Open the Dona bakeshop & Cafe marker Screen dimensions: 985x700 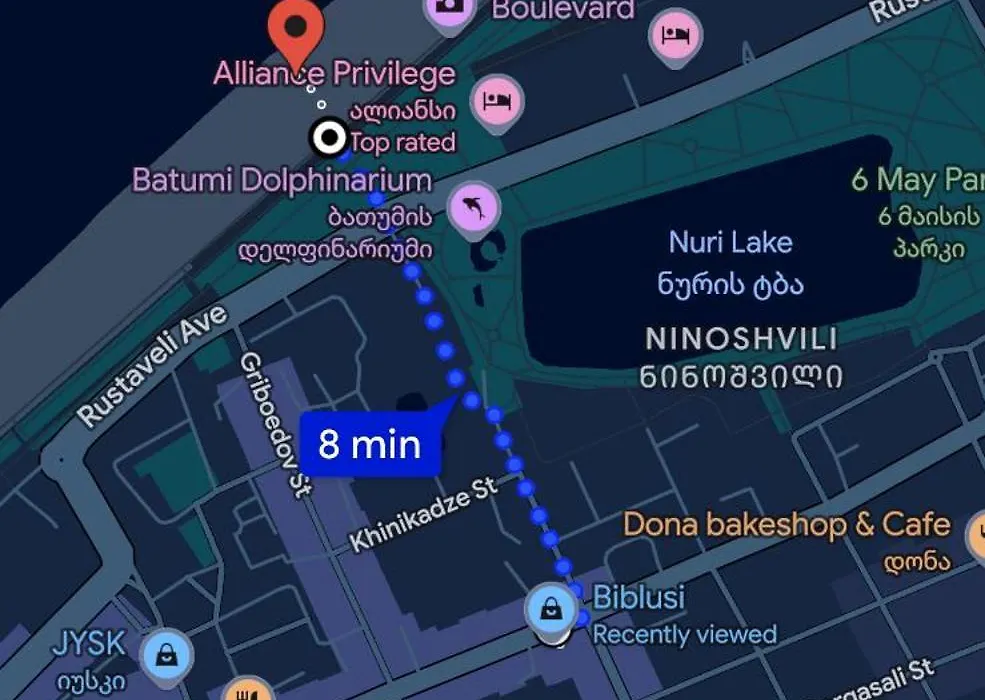point(977,531)
